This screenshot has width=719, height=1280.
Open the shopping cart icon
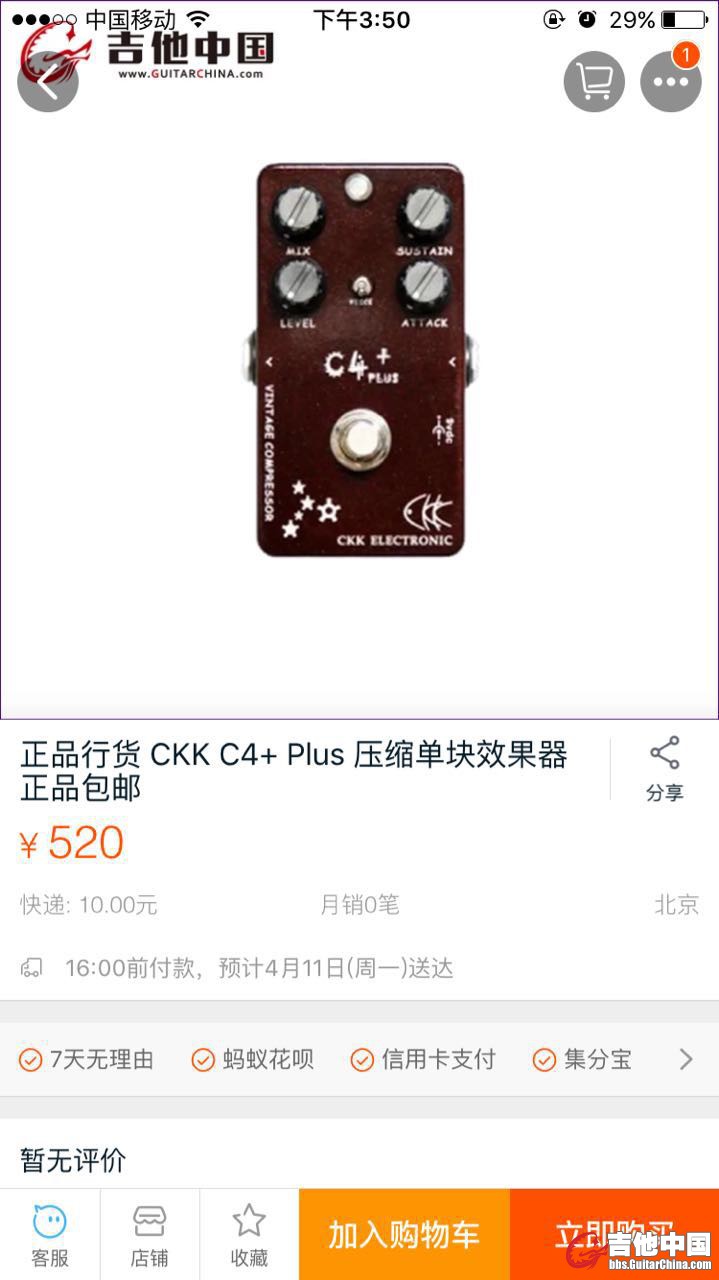tap(594, 82)
